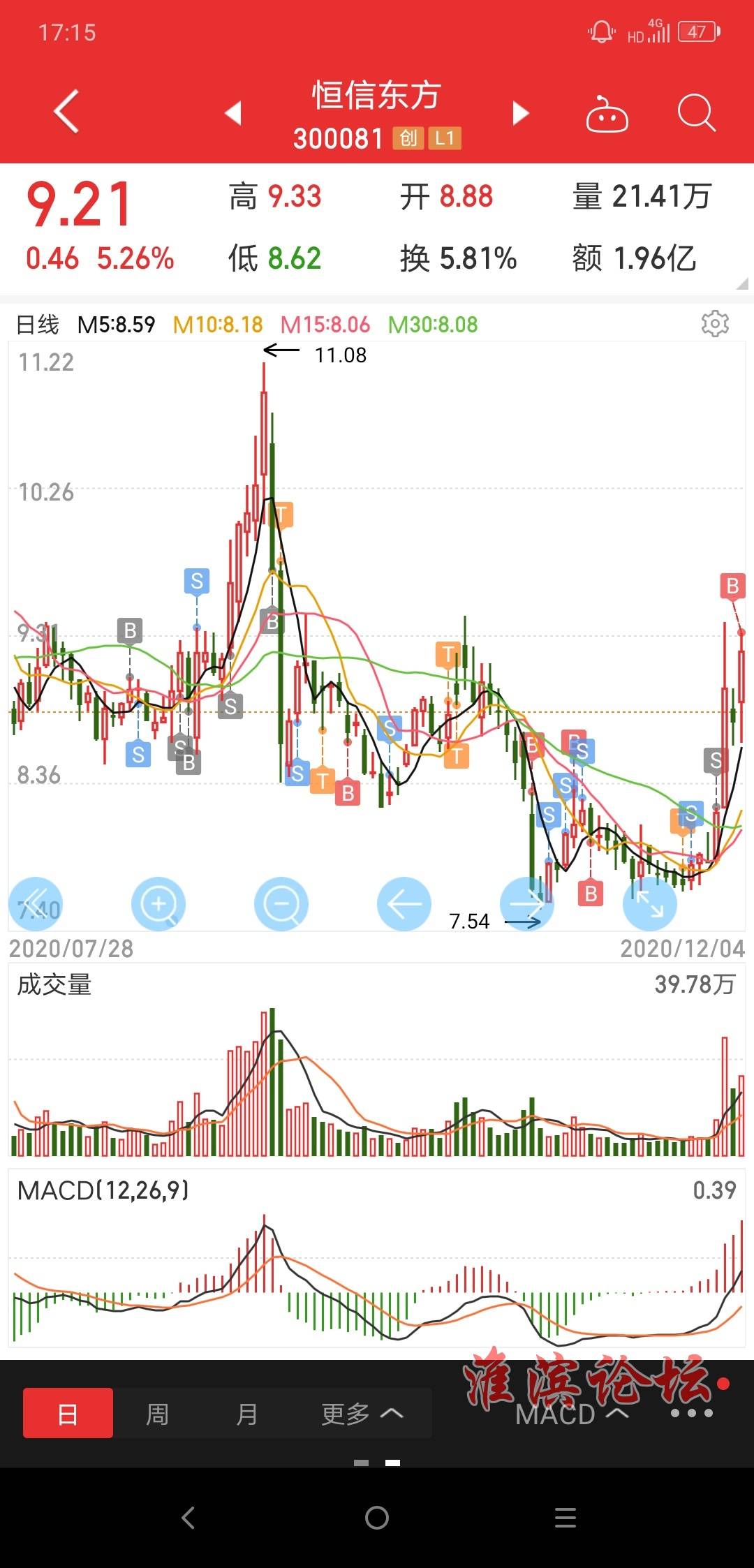Move the chart right one step
754x1568 pixels.
click(x=527, y=904)
